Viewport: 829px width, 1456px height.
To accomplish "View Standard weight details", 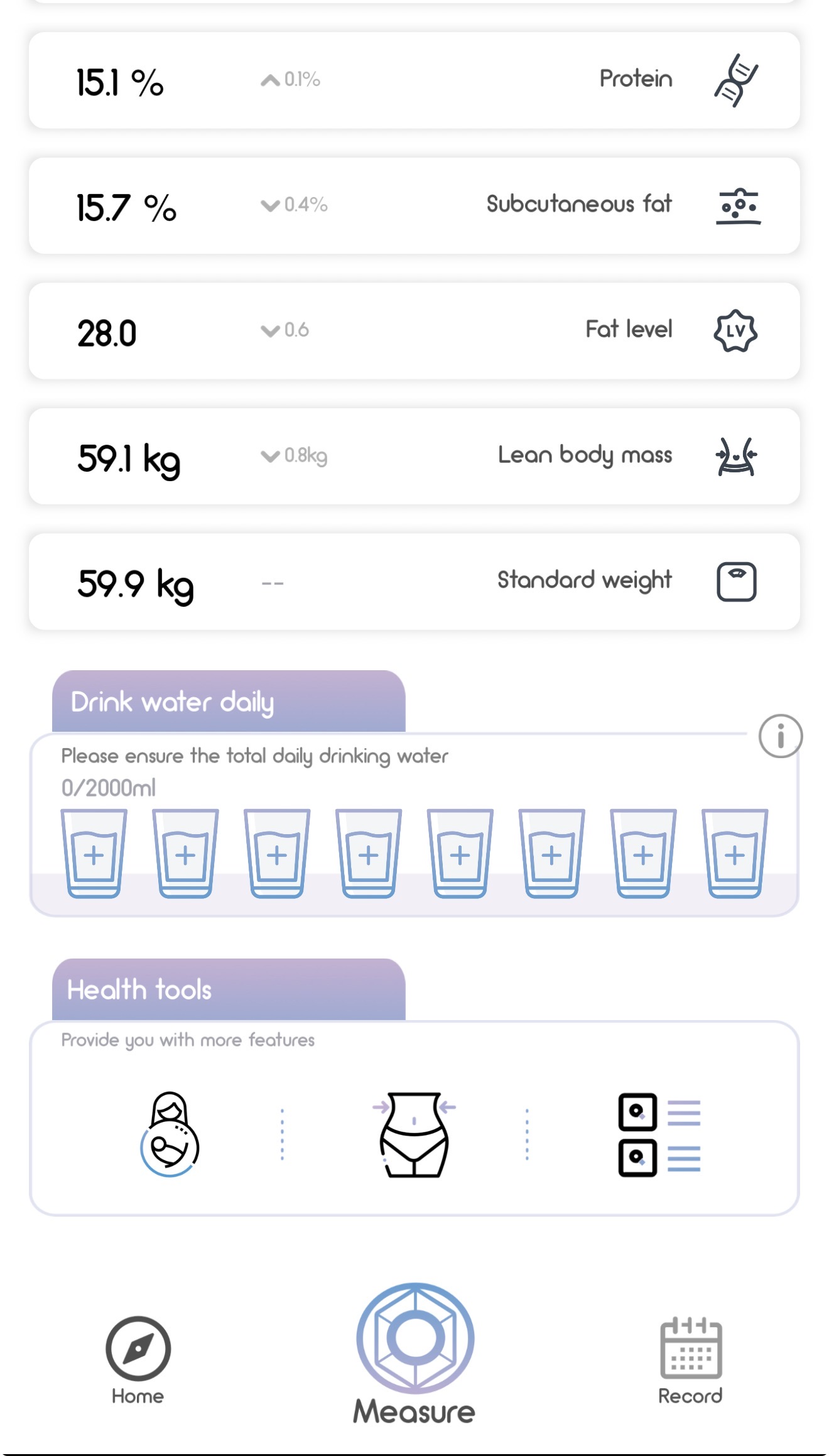I will (414, 582).
